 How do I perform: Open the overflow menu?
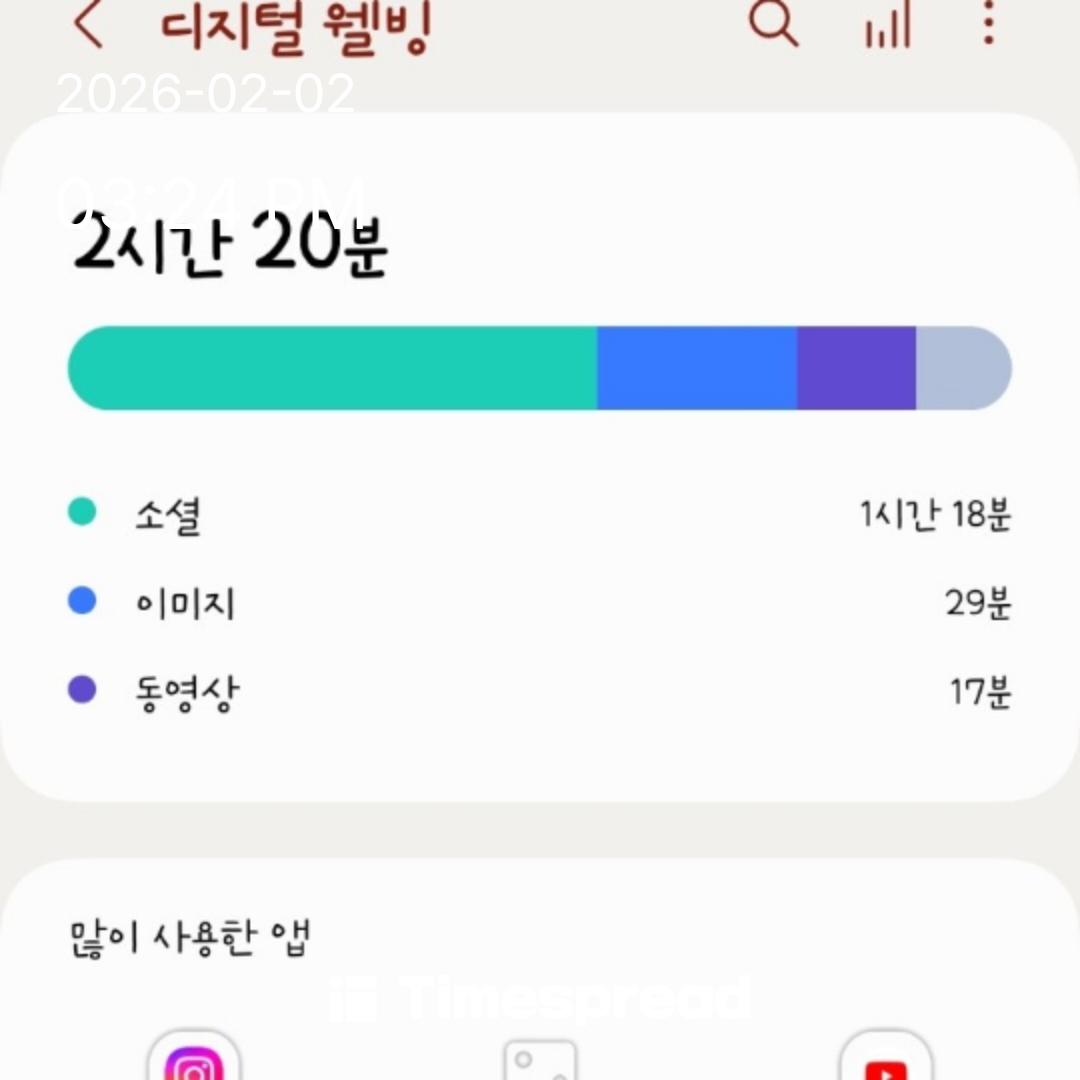[988, 22]
